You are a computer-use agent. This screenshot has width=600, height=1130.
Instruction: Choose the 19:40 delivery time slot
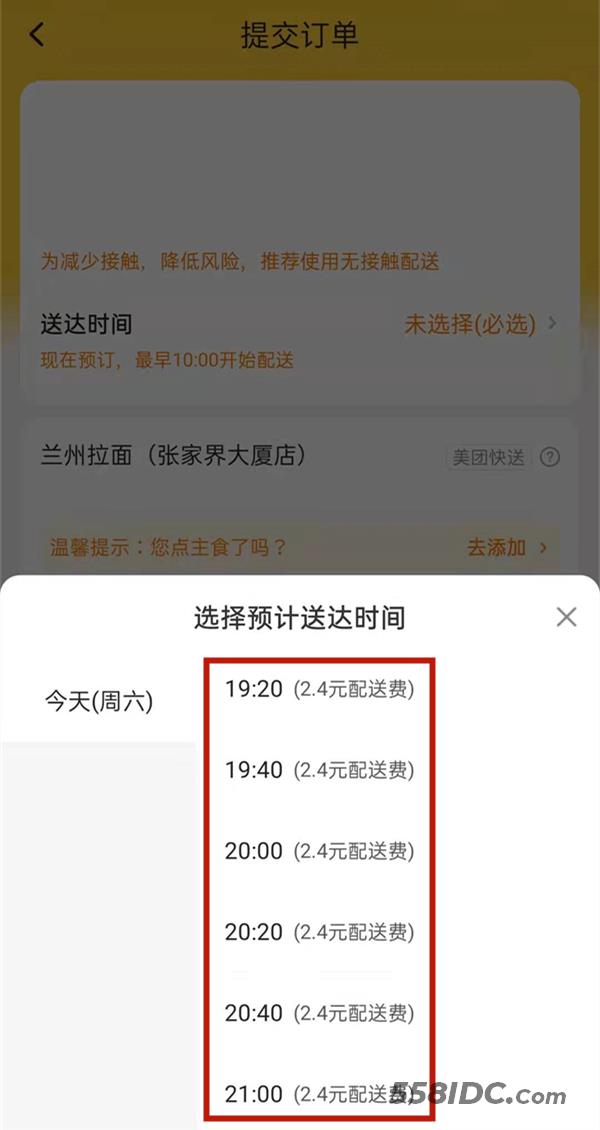(x=319, y=770)
